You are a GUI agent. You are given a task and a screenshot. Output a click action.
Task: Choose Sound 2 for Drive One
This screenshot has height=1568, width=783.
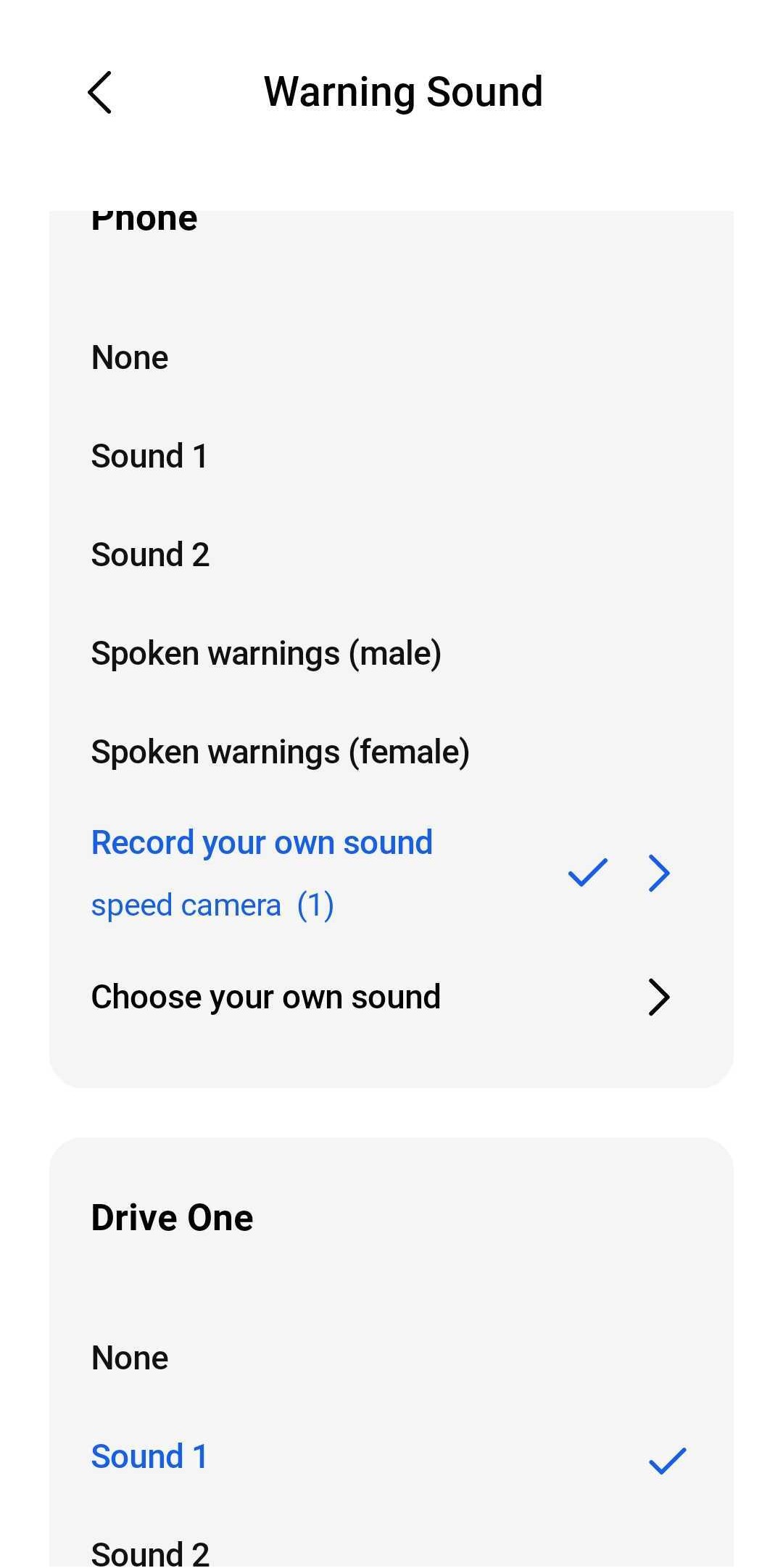[151, 1552]
